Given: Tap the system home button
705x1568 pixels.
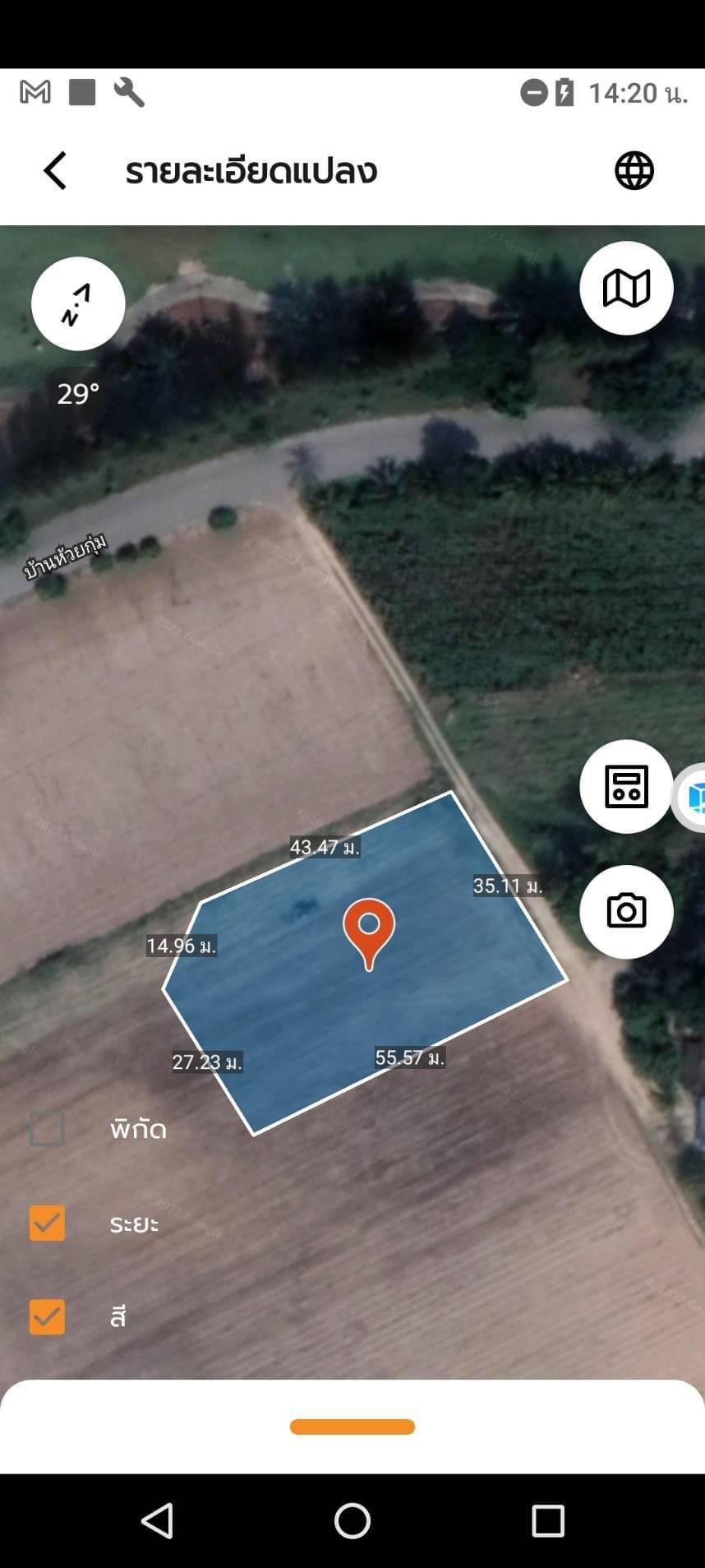Looking at the screenshot, I should click(x=352, y=1521).
